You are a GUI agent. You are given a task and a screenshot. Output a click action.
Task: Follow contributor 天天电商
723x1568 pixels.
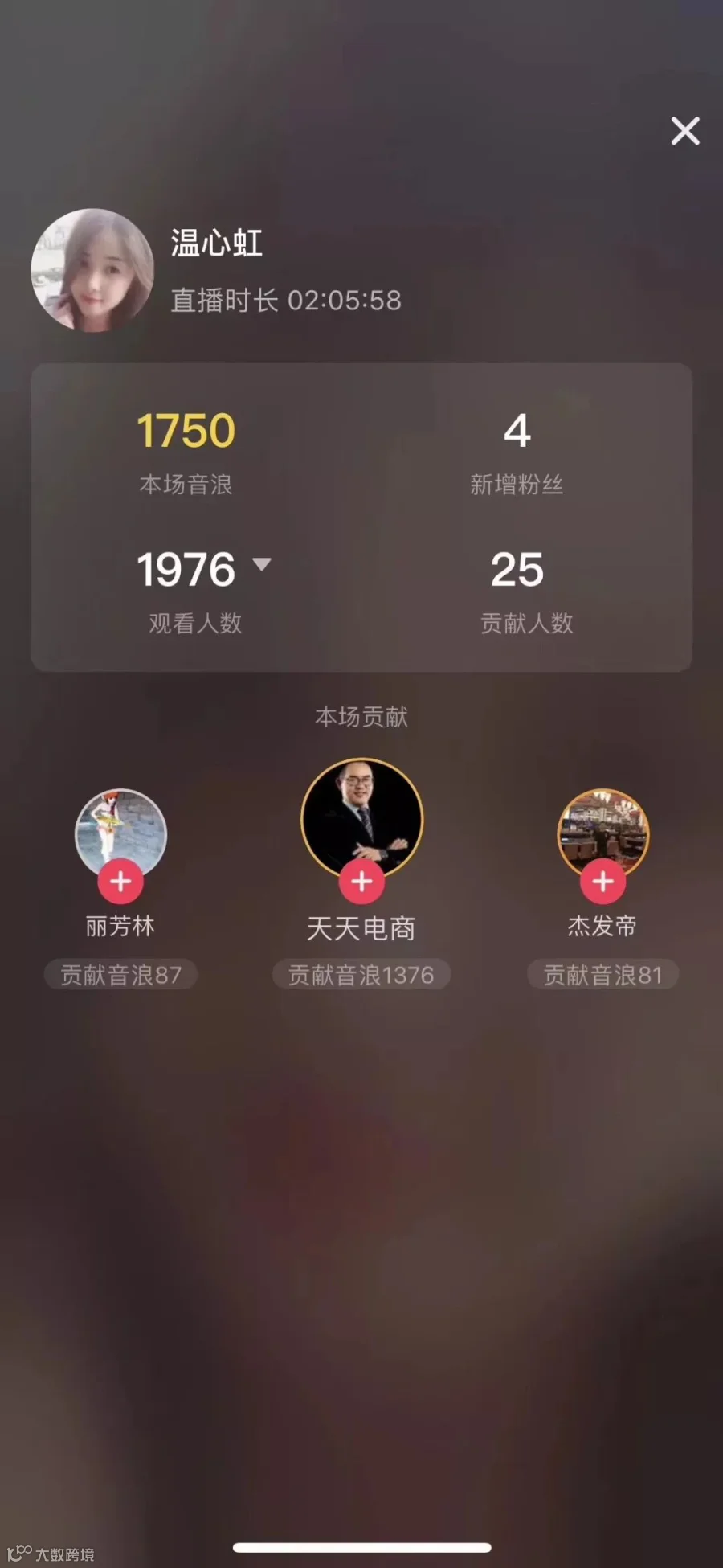tap(361, 882)
